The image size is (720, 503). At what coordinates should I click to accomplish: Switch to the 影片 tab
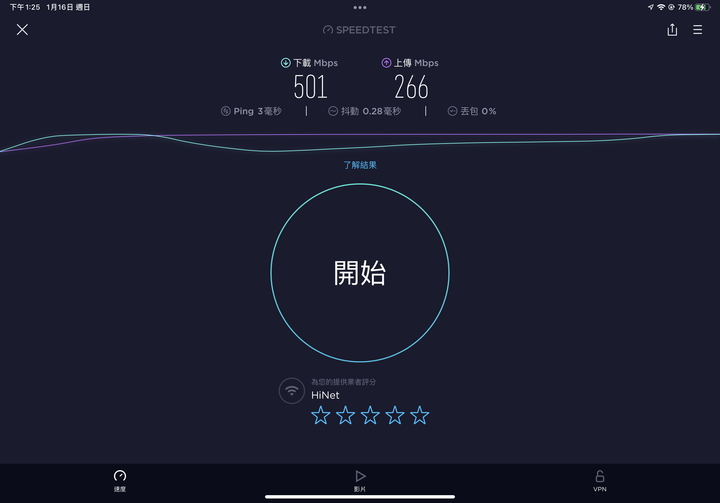(x=360, y=480)
